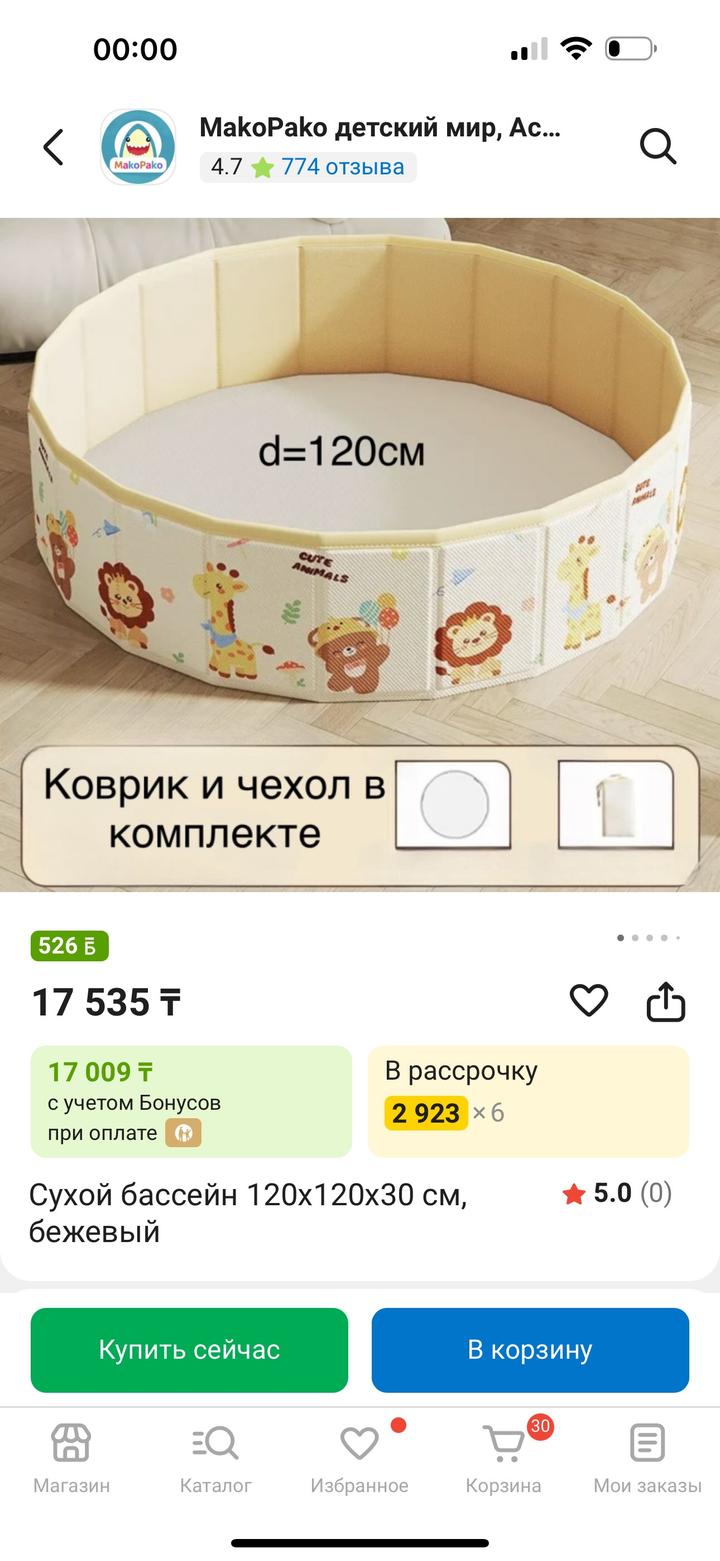Open MakoPako store page
Screen dimensions: 720x1561
380,128
